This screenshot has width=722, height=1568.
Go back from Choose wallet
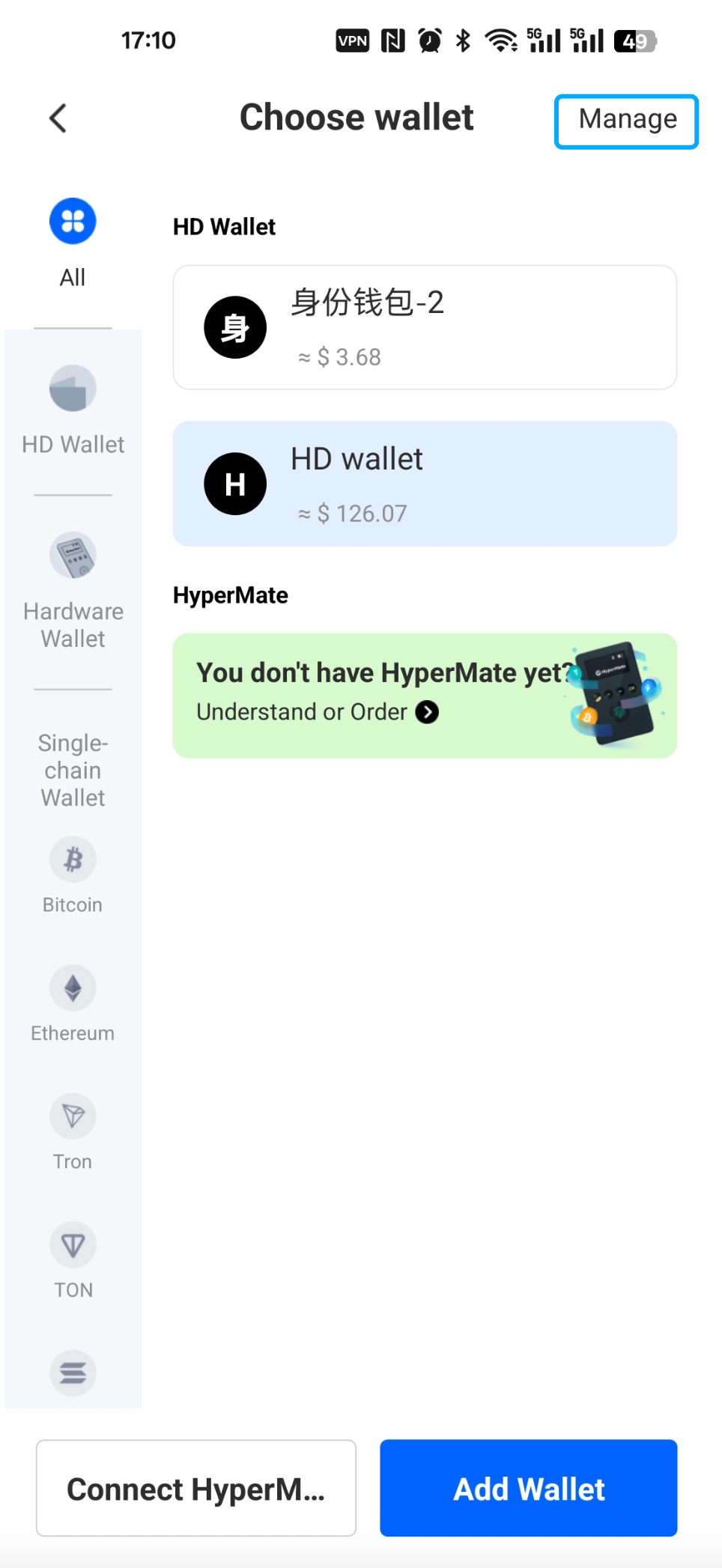click(x=58, y=118)
